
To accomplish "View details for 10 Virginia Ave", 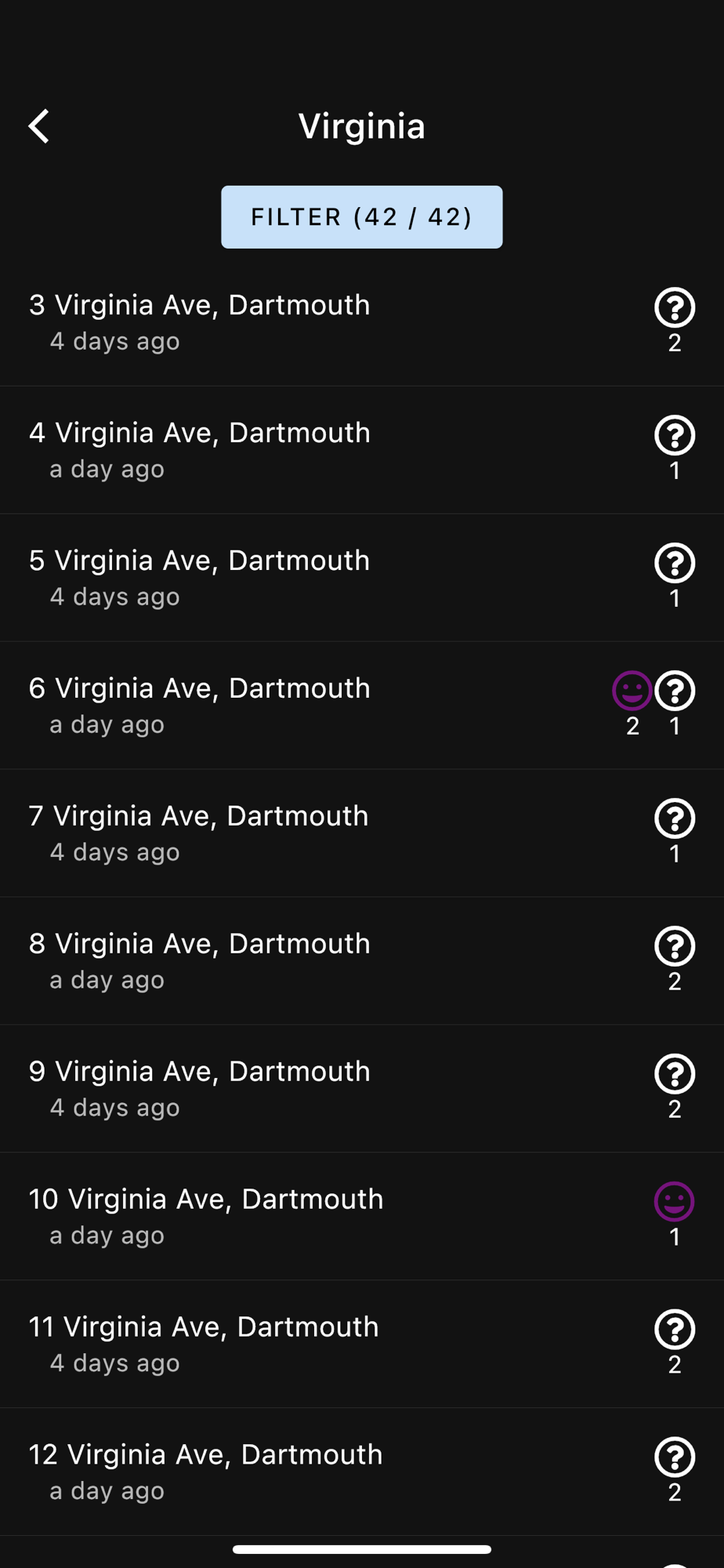I will tap(206, 1216).
